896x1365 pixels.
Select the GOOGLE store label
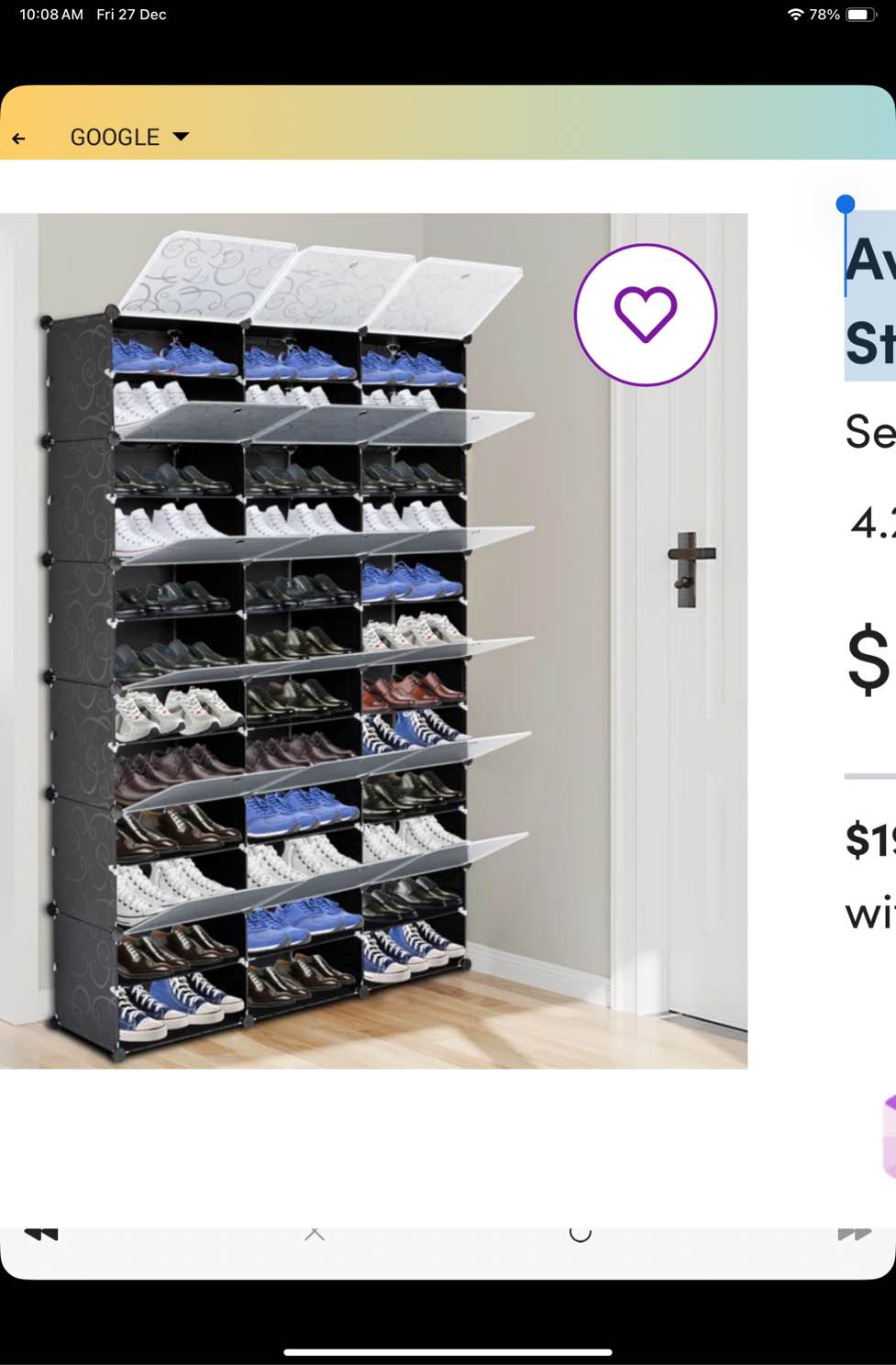(x=115, y=137)
